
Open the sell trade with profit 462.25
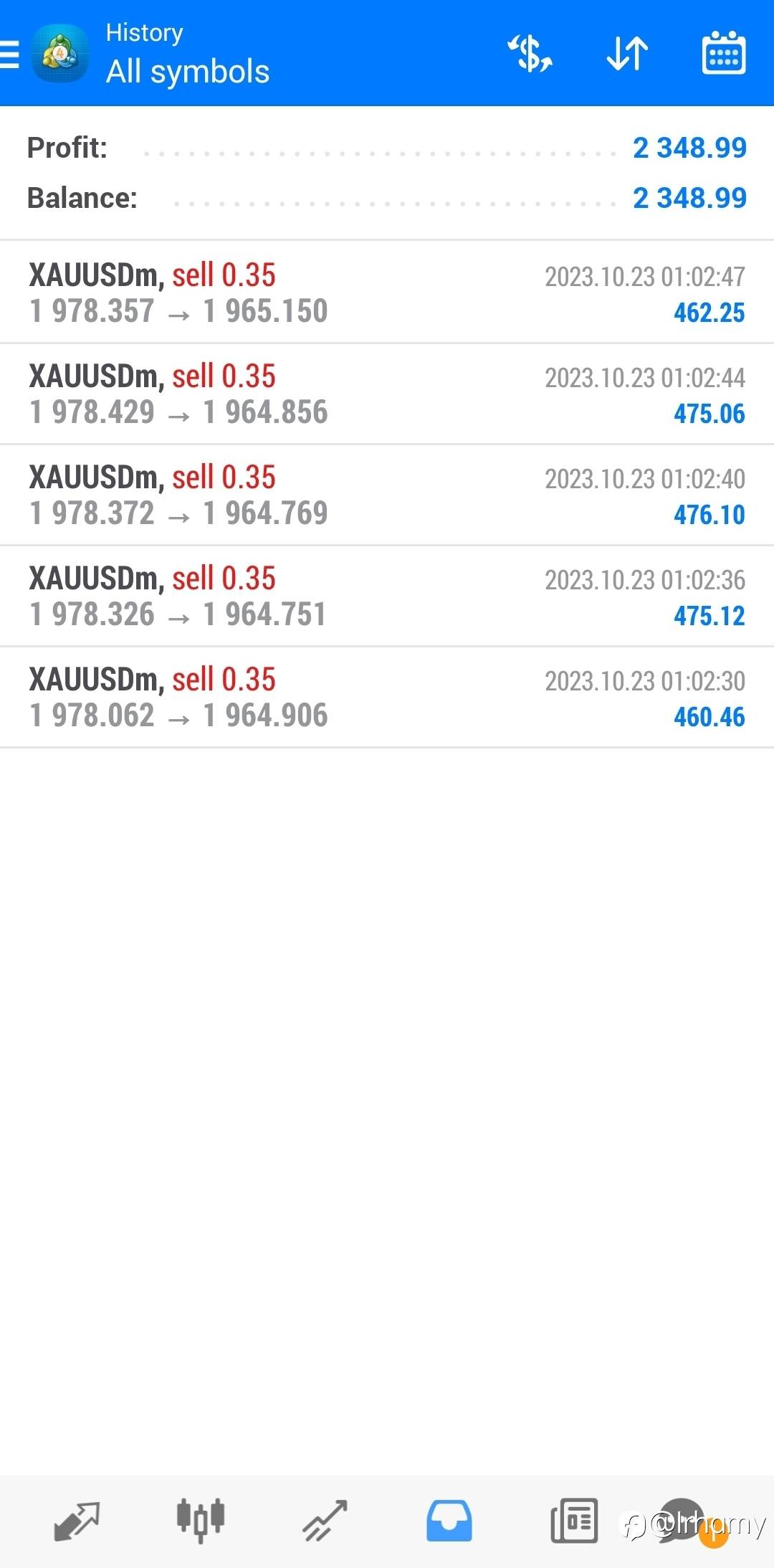[387, 293]
